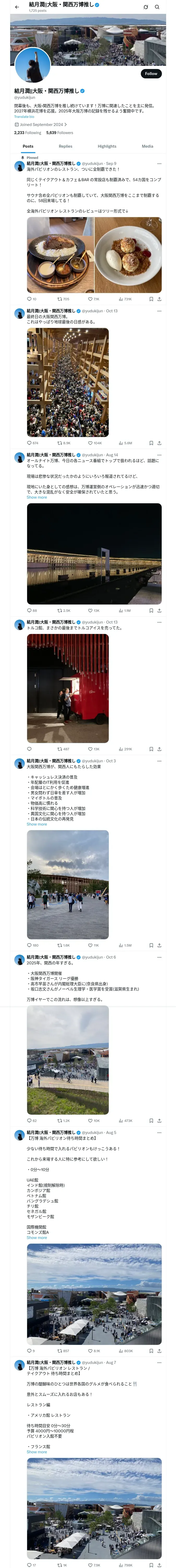Open search on this profile
Viewport: 176px width, 1568px height.
[x=157, y=7]
